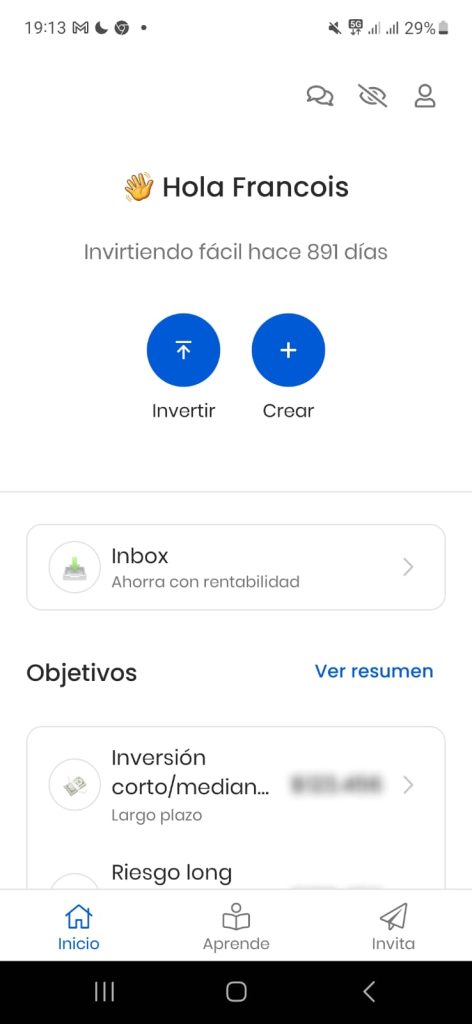472x1024 pixels.
Task: Open the Ver resumen link
Action: 373,671
